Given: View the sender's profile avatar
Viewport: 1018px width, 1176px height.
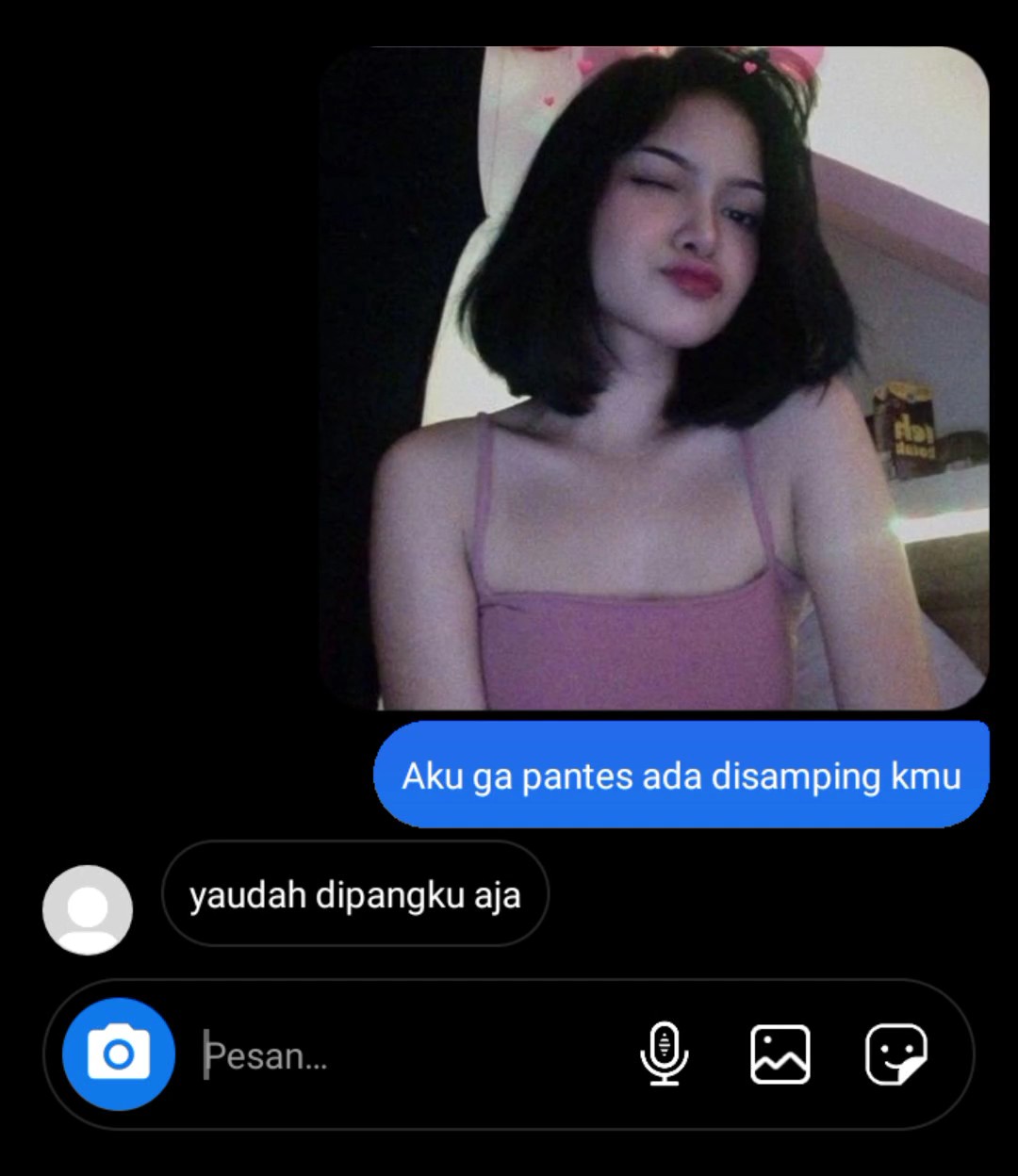Looking at the screenshot, I should point(88,909).
